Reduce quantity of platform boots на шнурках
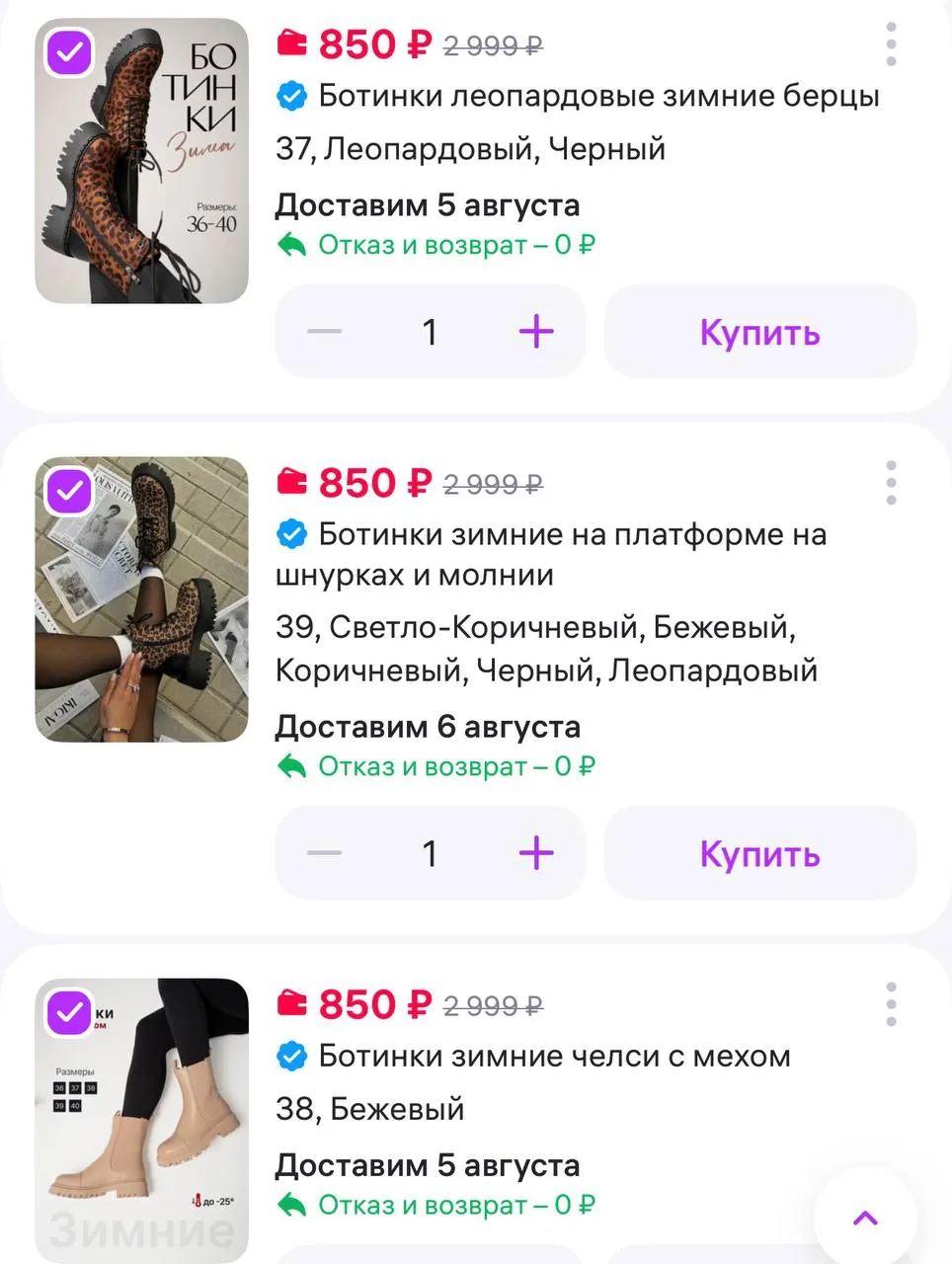952x1264 pixels. point(324,853)
